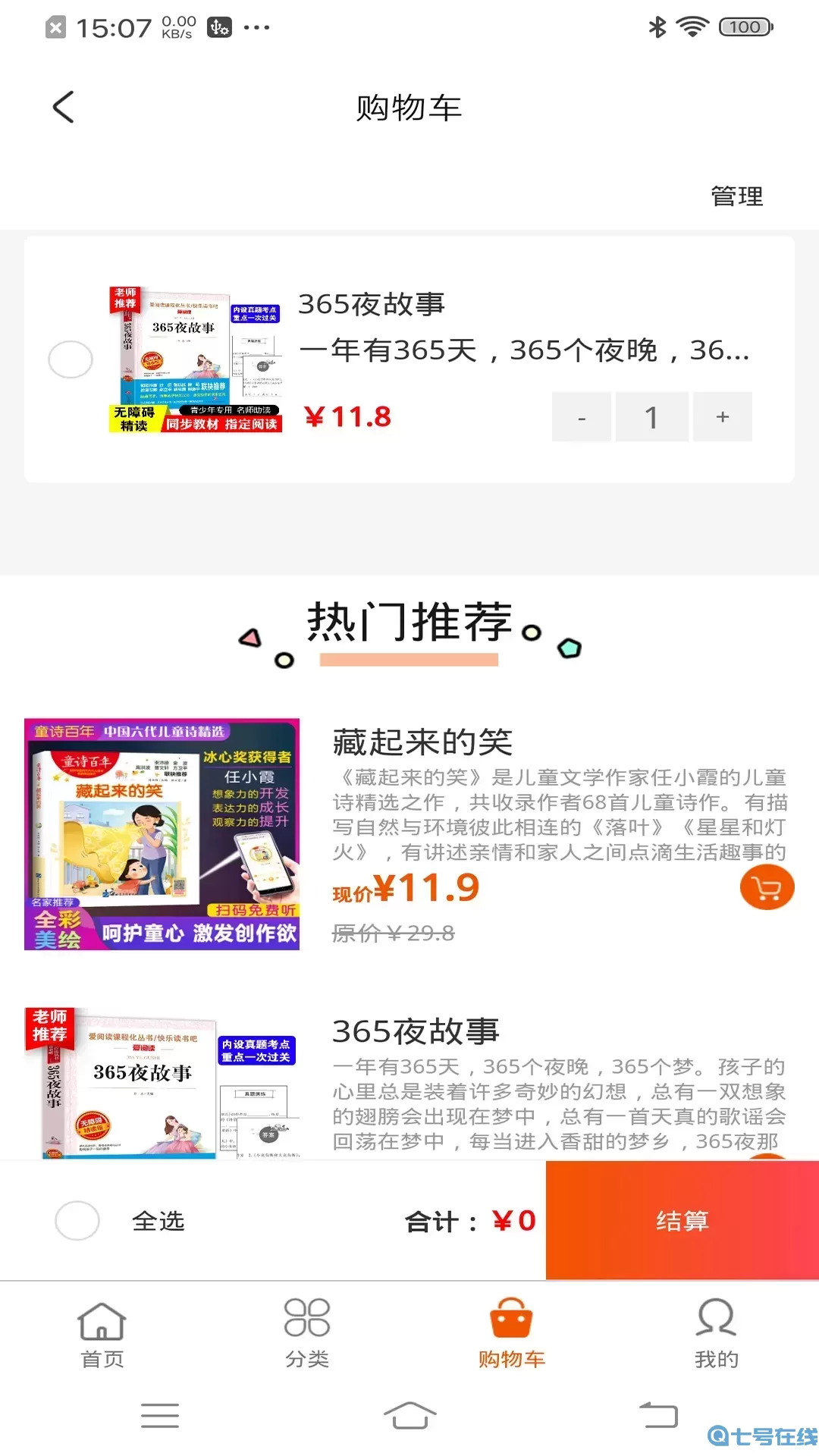Tap the back arrow to leave cart
Viewport: 819px width, 1456px height.
pyautogui.click(x=64, y=106)
